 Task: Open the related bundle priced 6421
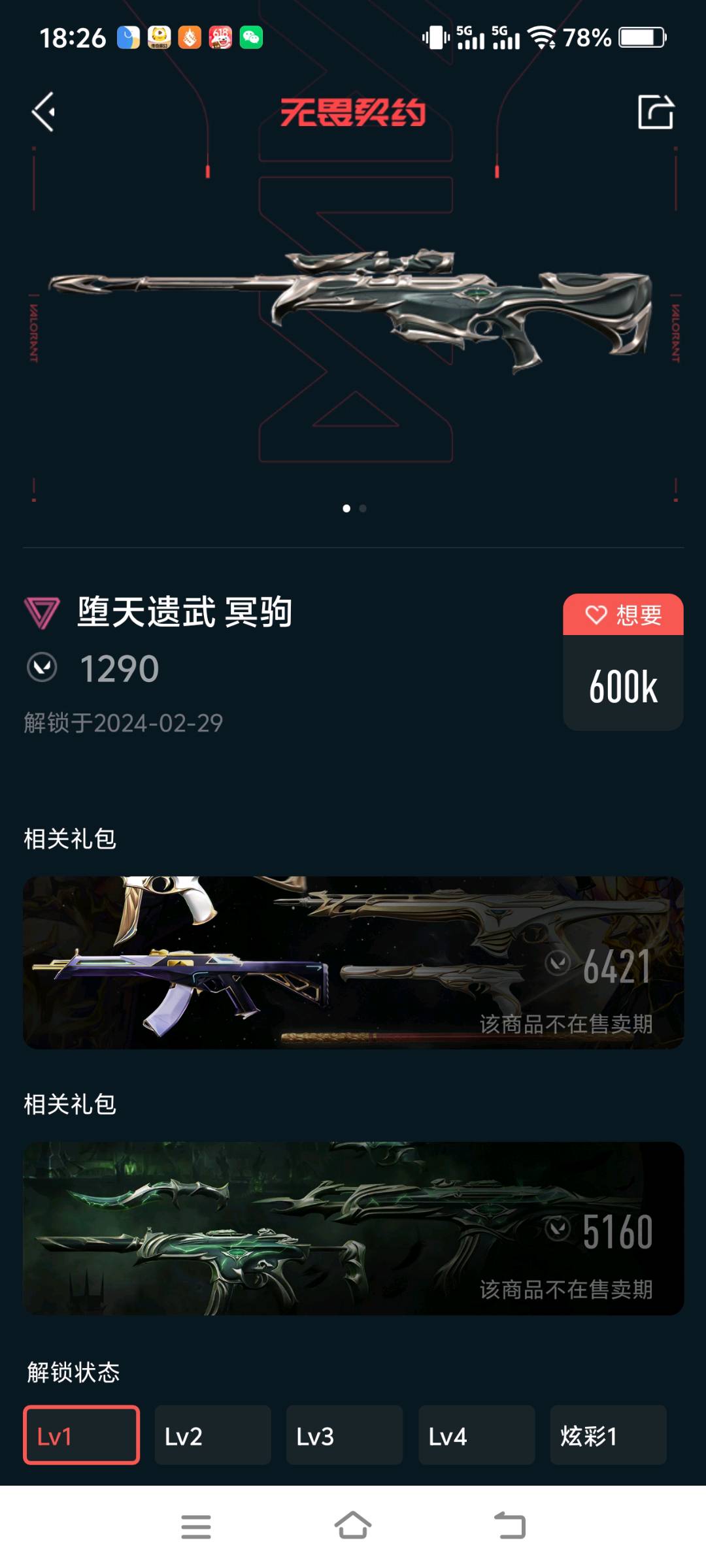point(353,962)
